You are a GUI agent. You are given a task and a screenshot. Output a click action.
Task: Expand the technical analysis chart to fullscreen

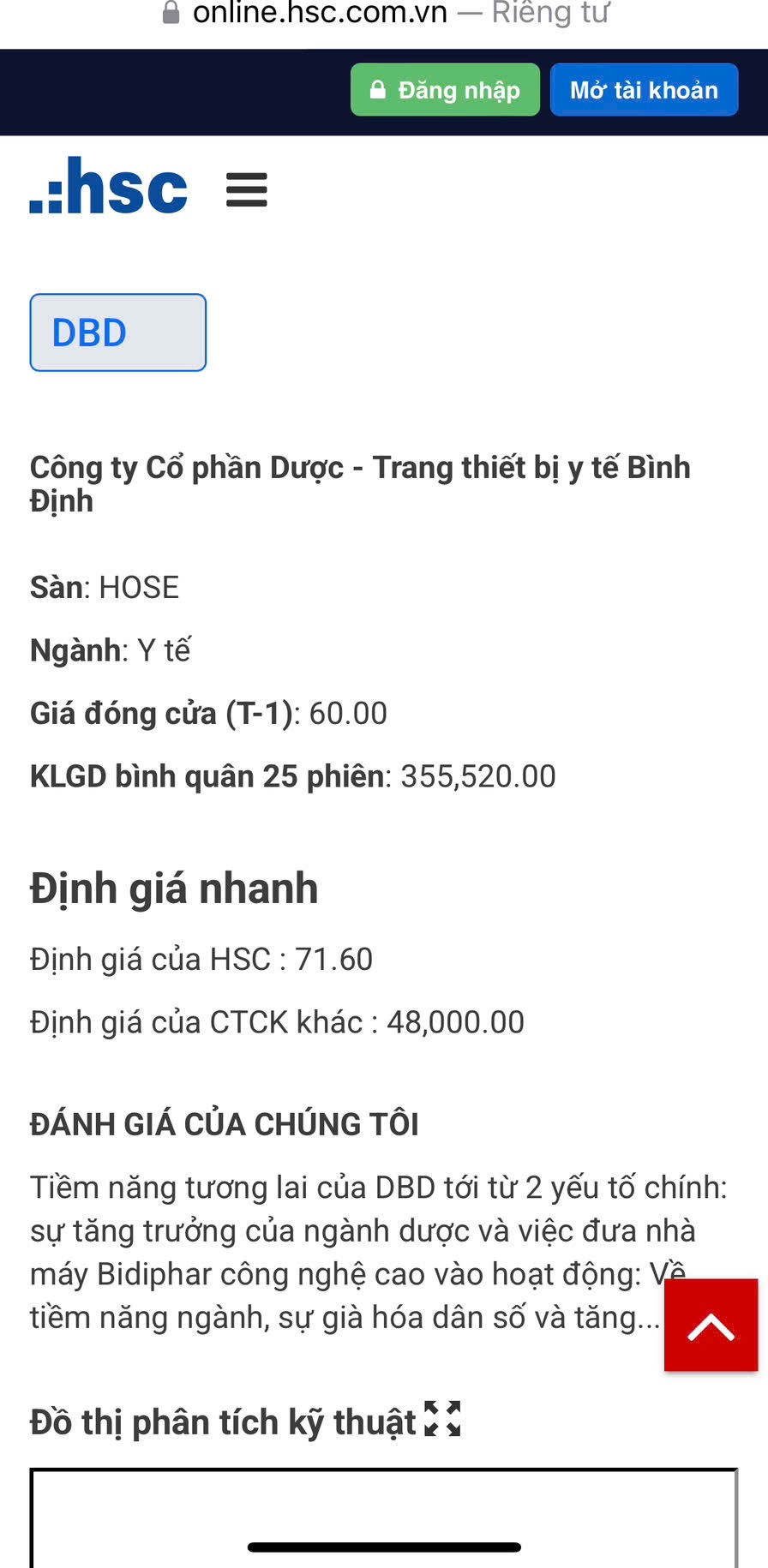(442, 1419)
